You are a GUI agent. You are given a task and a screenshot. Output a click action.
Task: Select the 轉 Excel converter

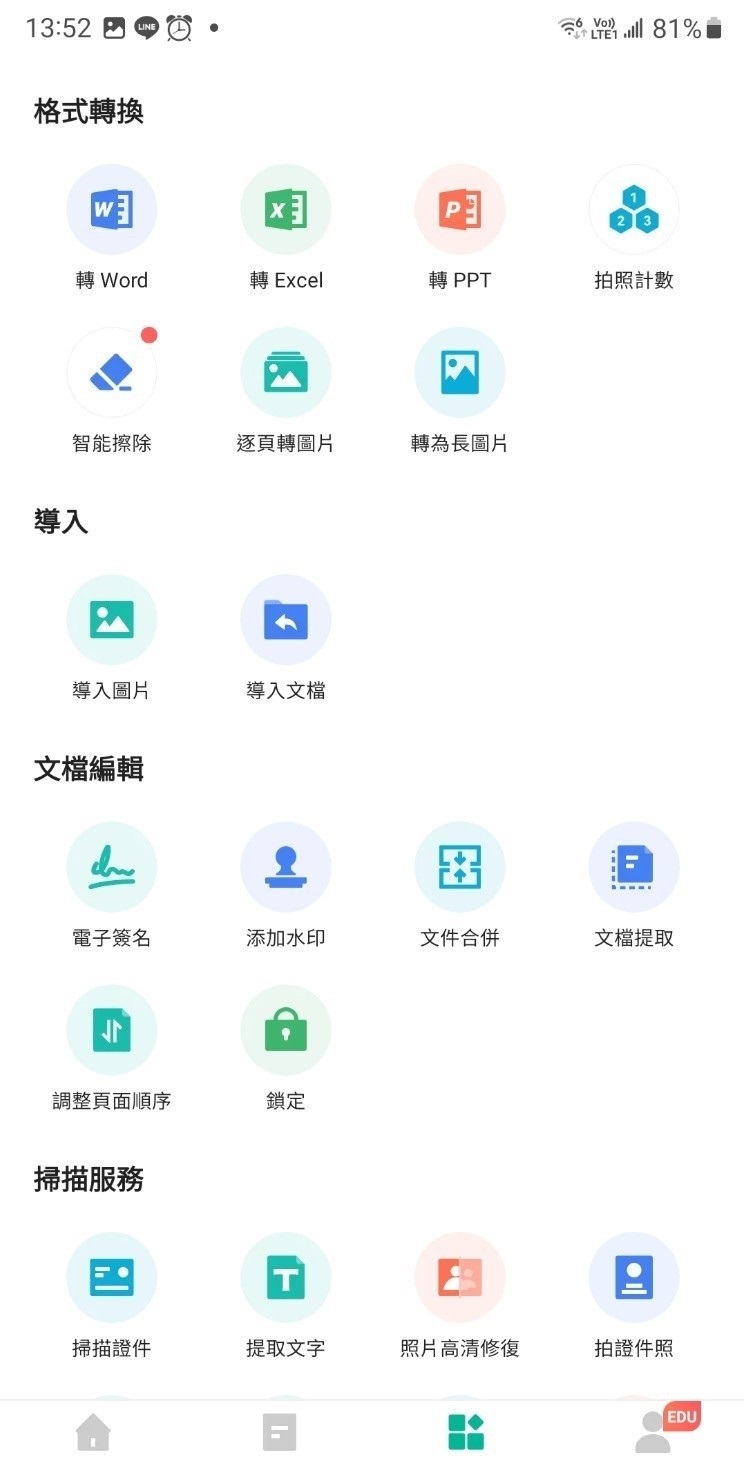286,210
